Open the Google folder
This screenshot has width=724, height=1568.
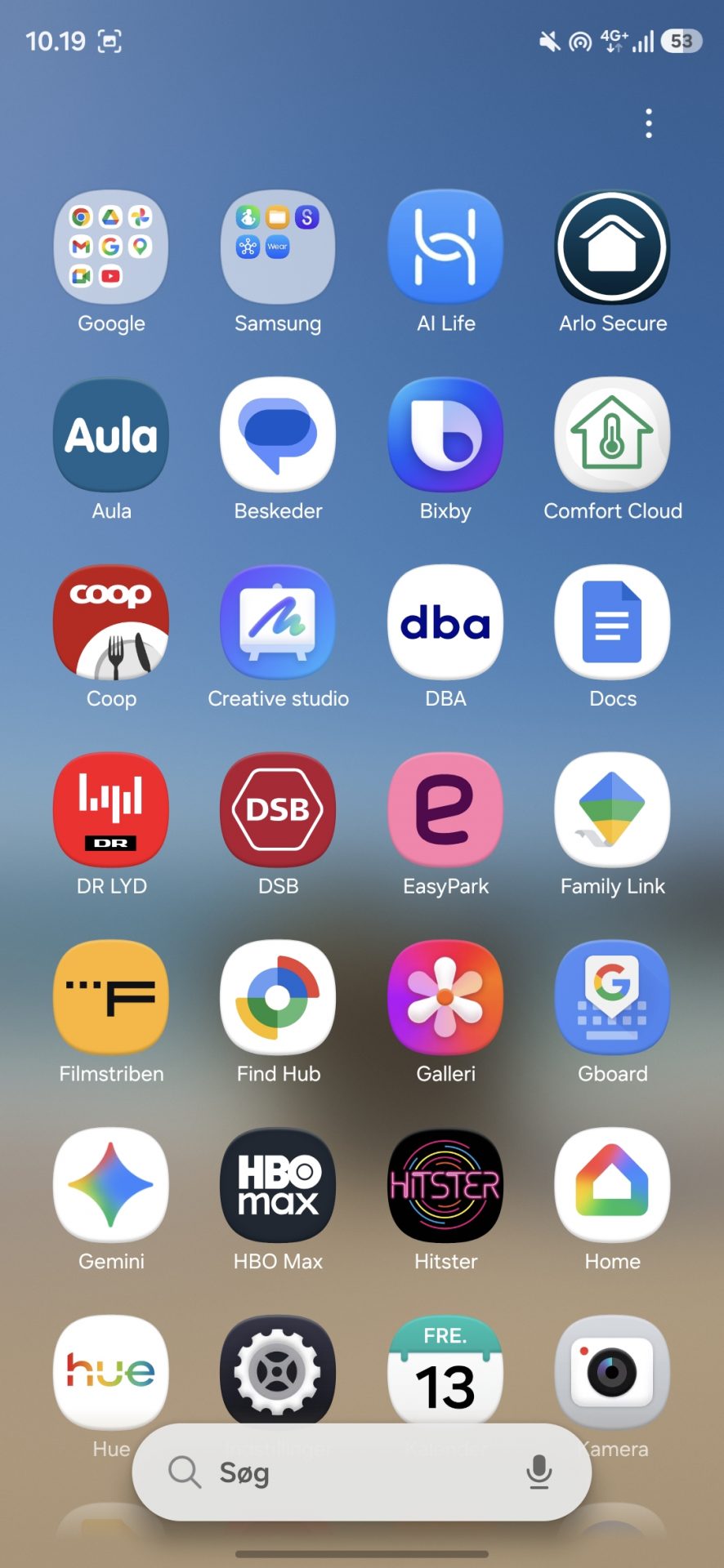coord(111,247)
